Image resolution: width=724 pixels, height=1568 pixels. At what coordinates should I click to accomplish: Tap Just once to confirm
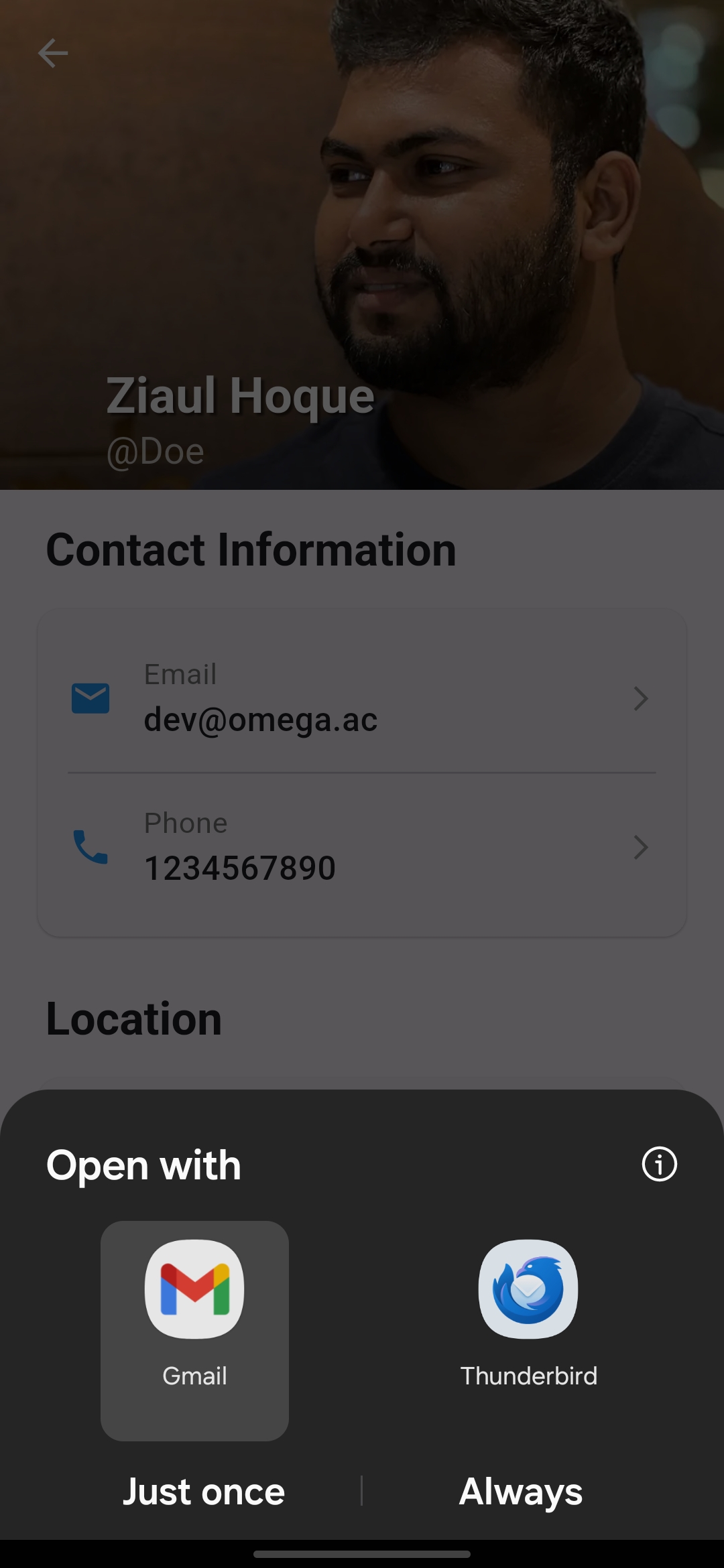(x=204, y=1492)
